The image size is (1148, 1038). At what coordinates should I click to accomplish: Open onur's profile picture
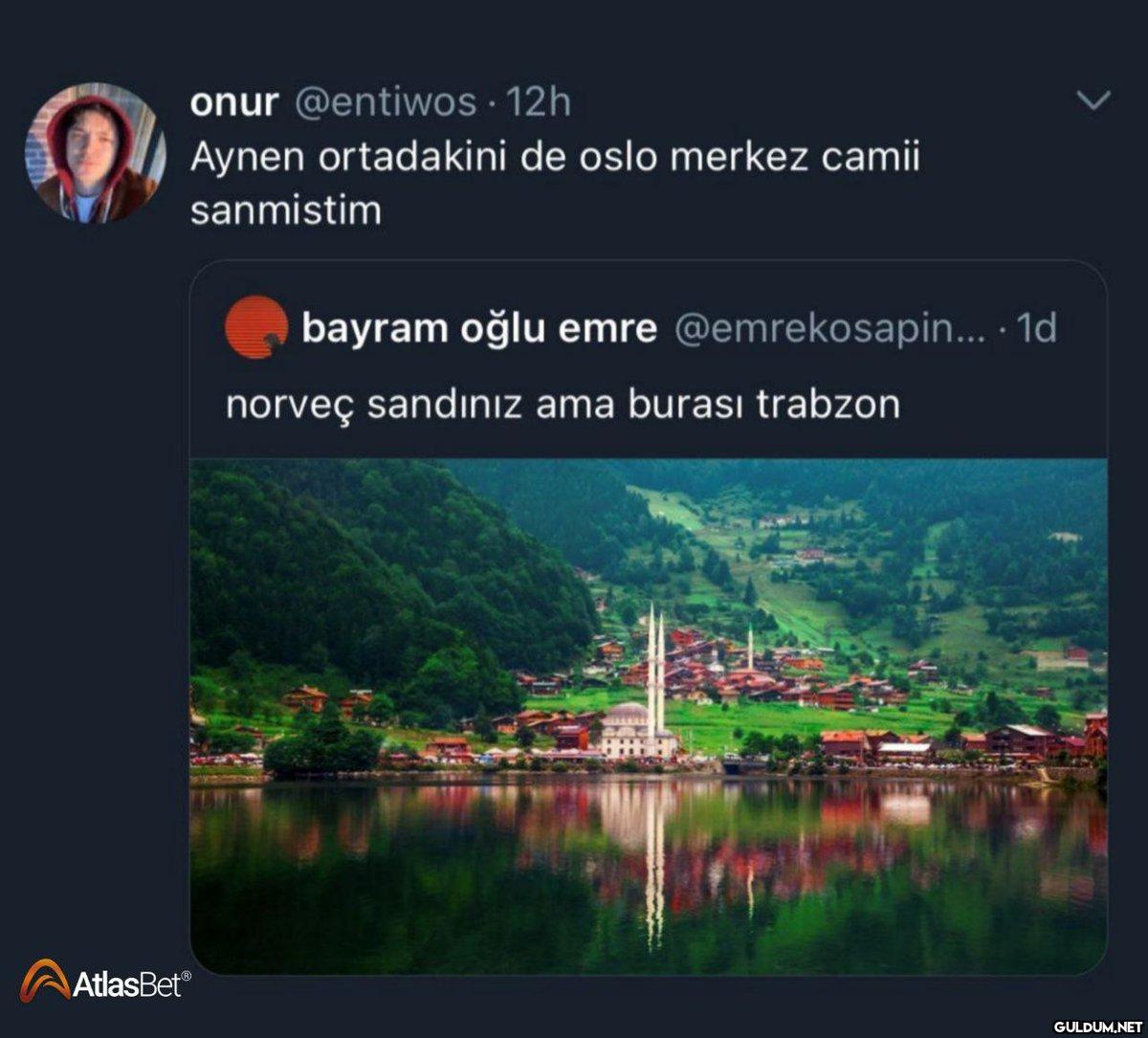pos(95,153)
